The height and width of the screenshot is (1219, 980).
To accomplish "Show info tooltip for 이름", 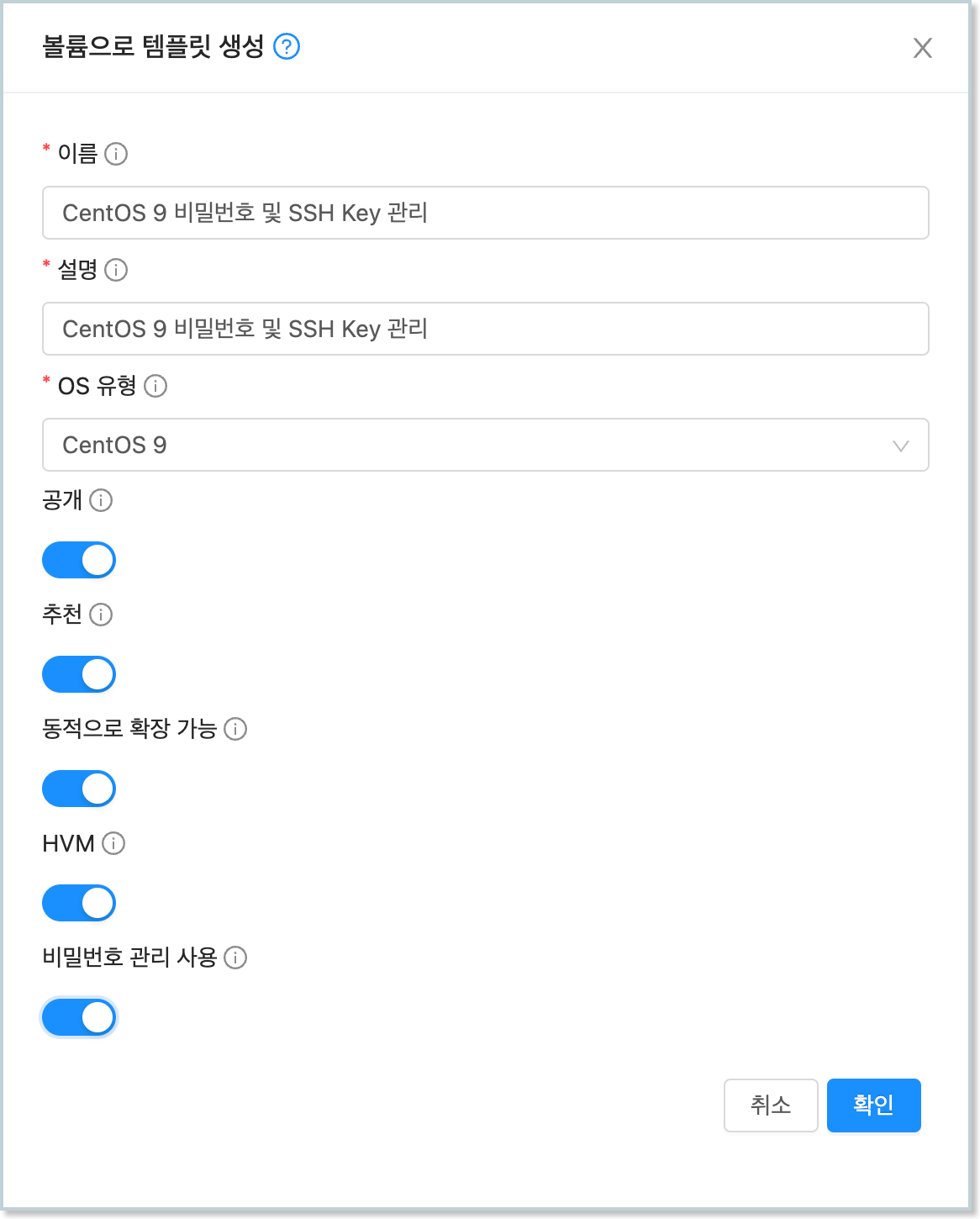I will (116, 154).
